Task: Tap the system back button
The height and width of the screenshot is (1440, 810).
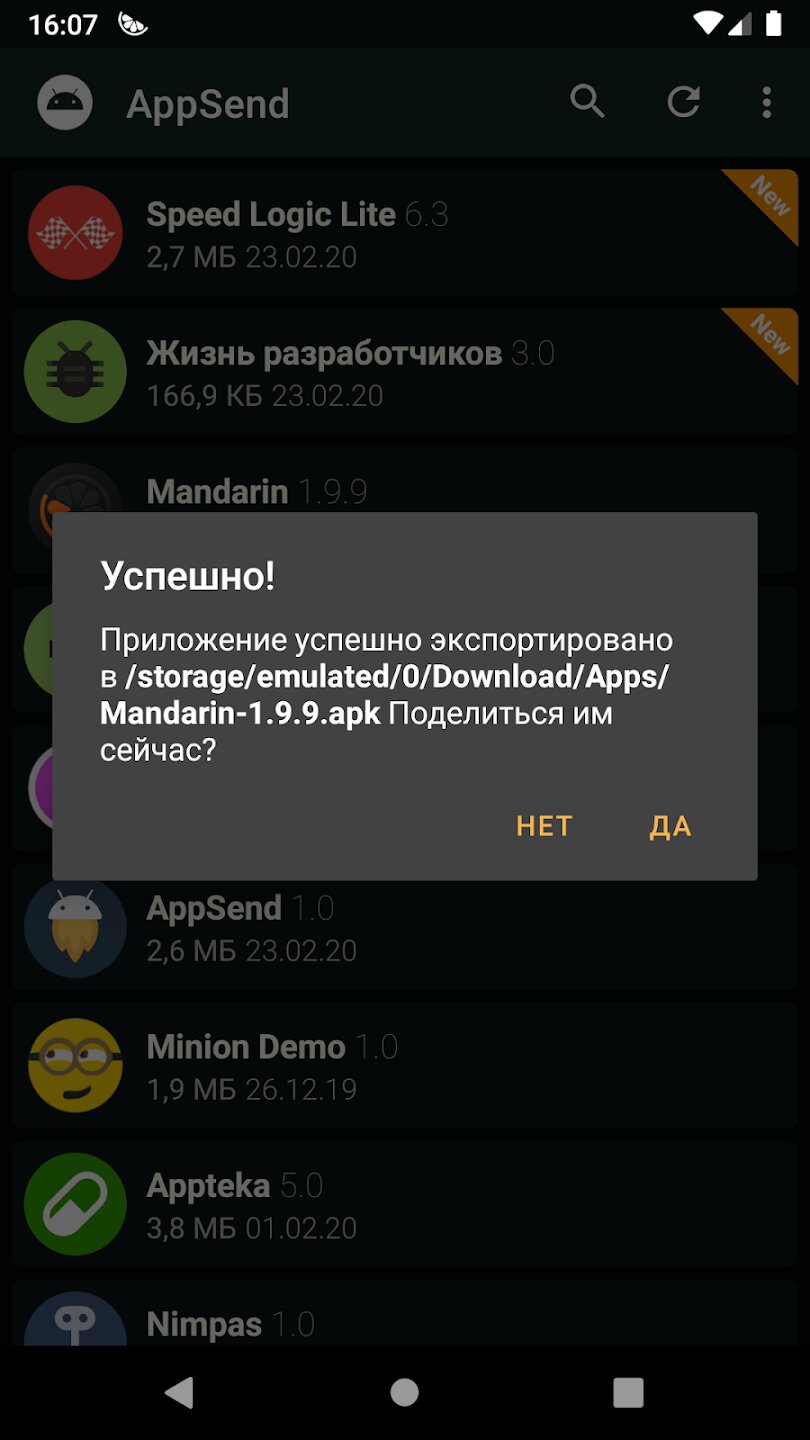Action: point(180,1392)
